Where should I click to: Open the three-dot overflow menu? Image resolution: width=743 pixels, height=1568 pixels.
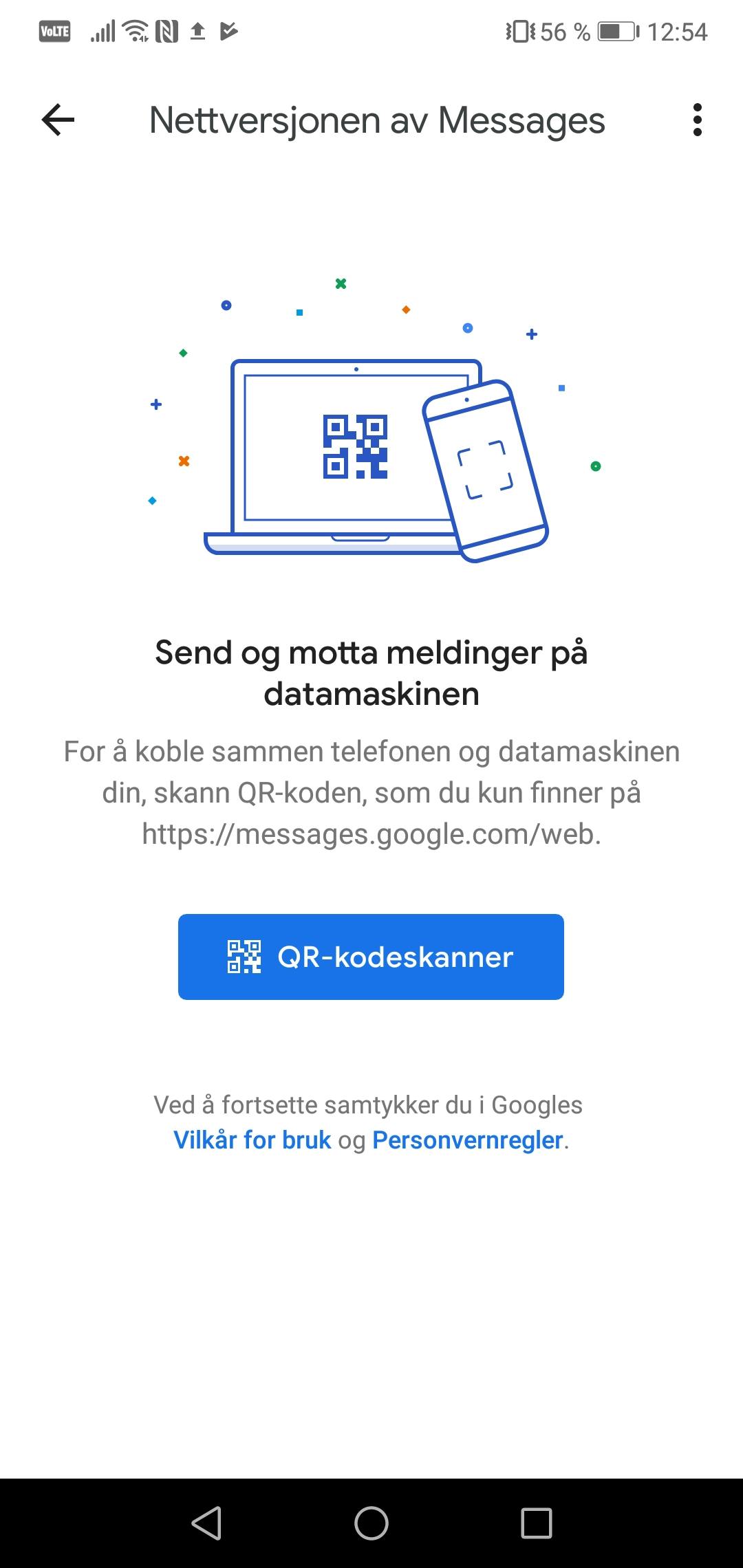click(698, 120)
